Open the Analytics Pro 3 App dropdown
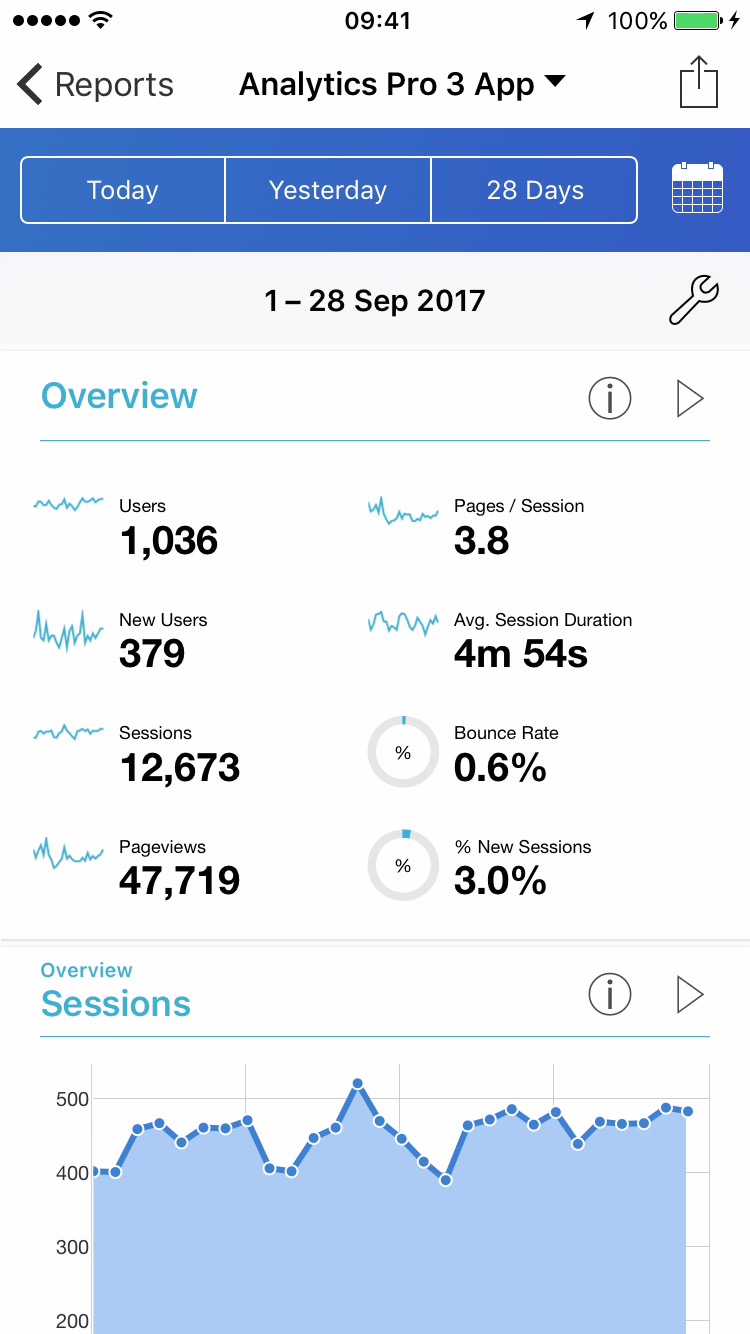The height and width of the screenshot is (1334, 750). (x=402, y=85)
